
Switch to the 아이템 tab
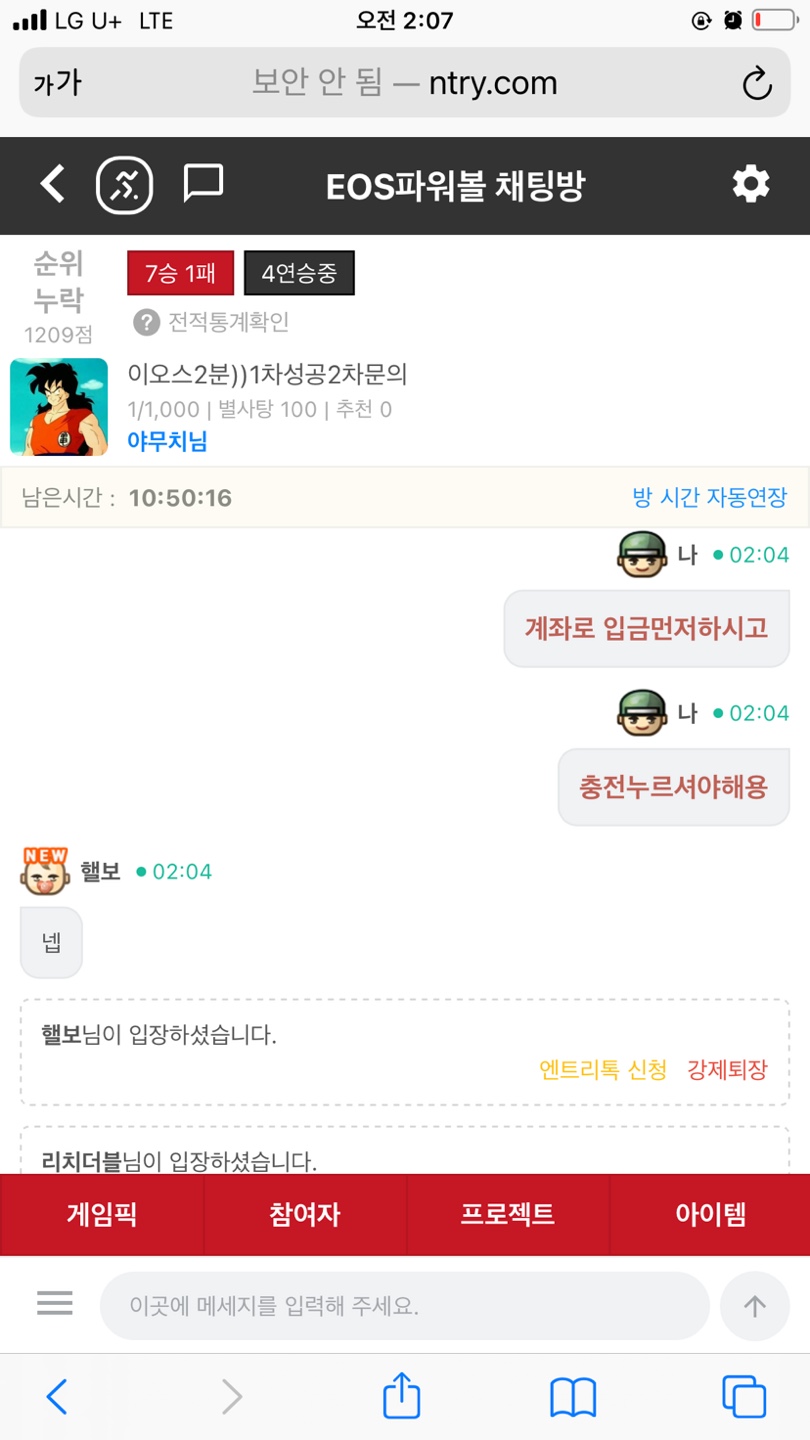pos(710,1214)
